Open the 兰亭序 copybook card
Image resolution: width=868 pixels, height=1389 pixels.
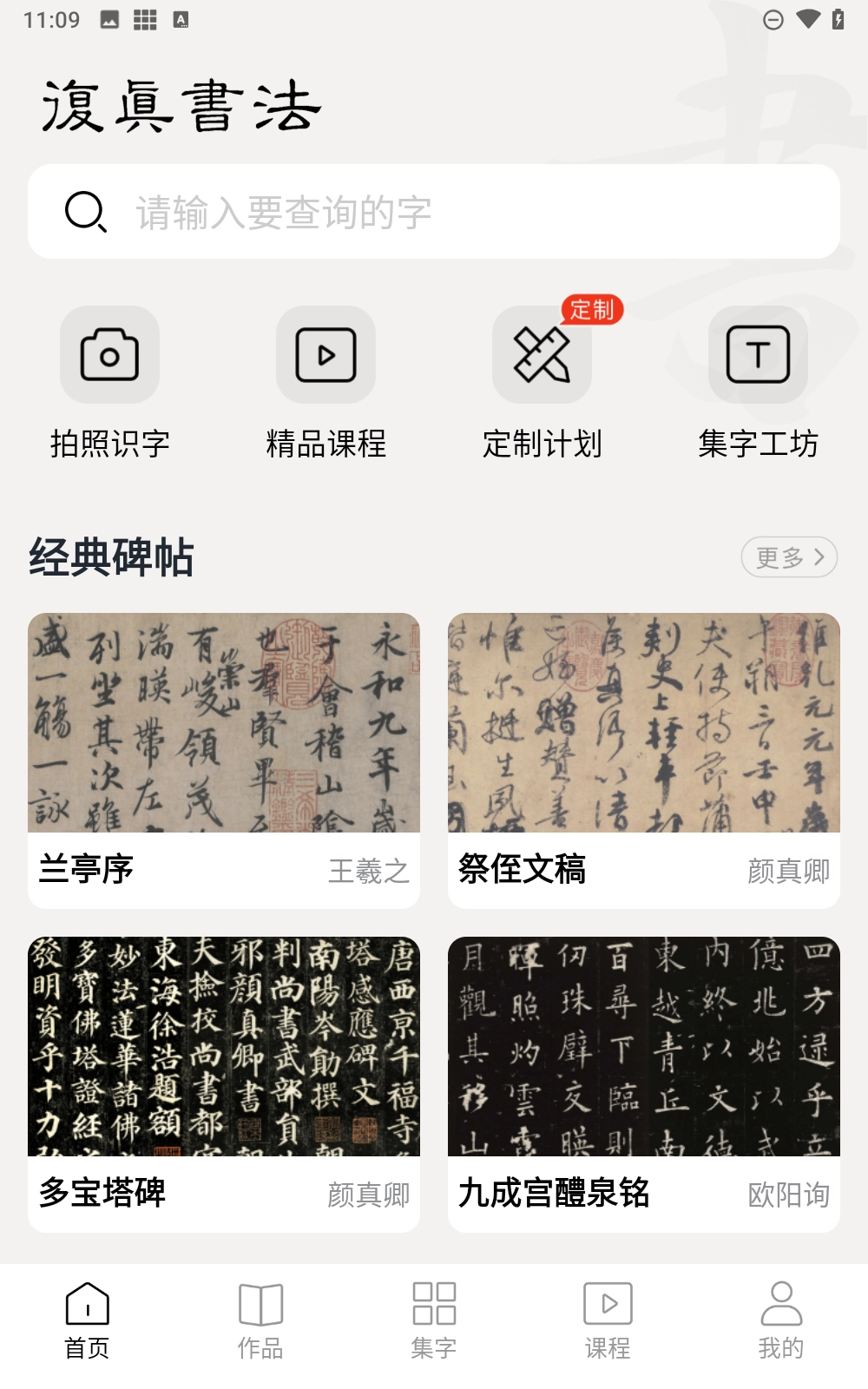(224, 760)
